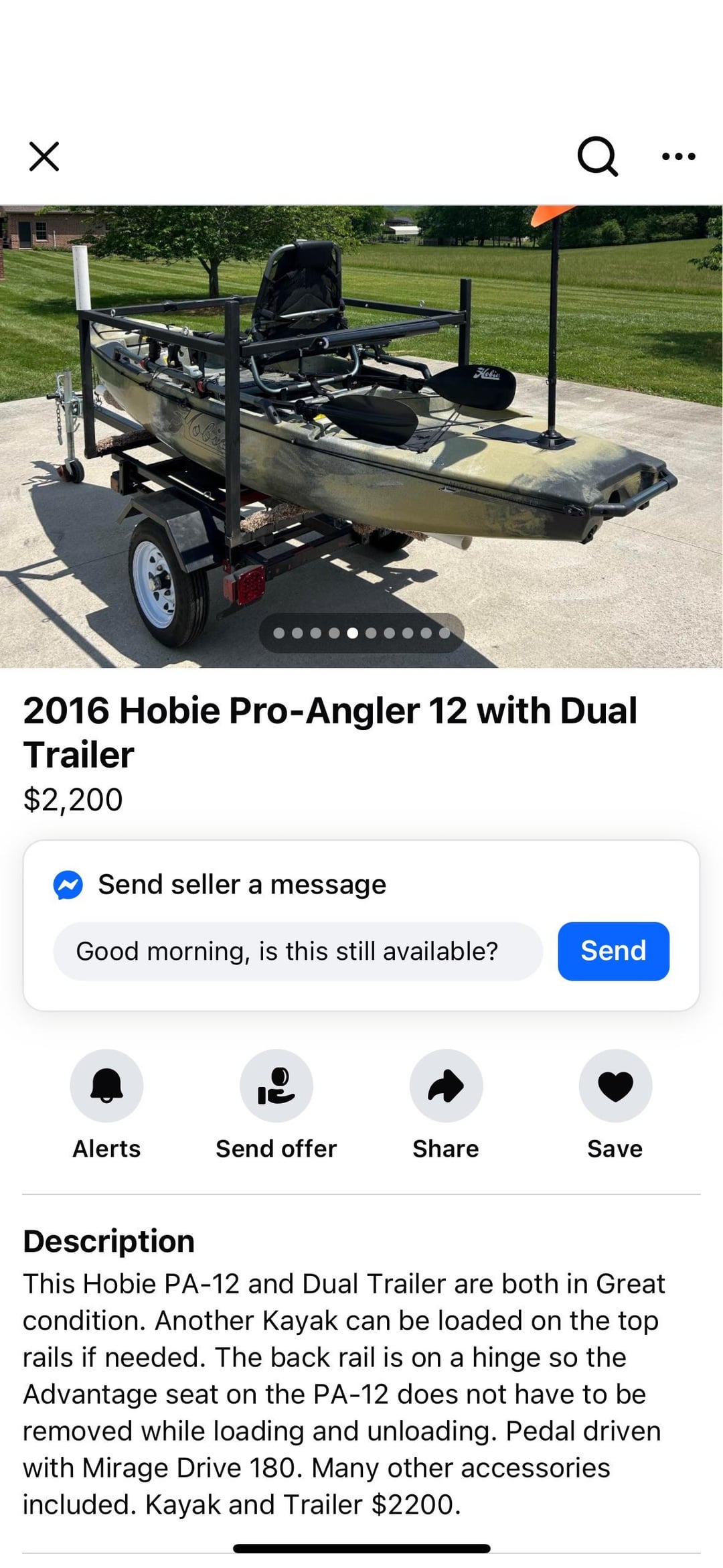Open the three-dot overflow menu
This screenshot has height=1568, width=723.
tap(678, 157)
